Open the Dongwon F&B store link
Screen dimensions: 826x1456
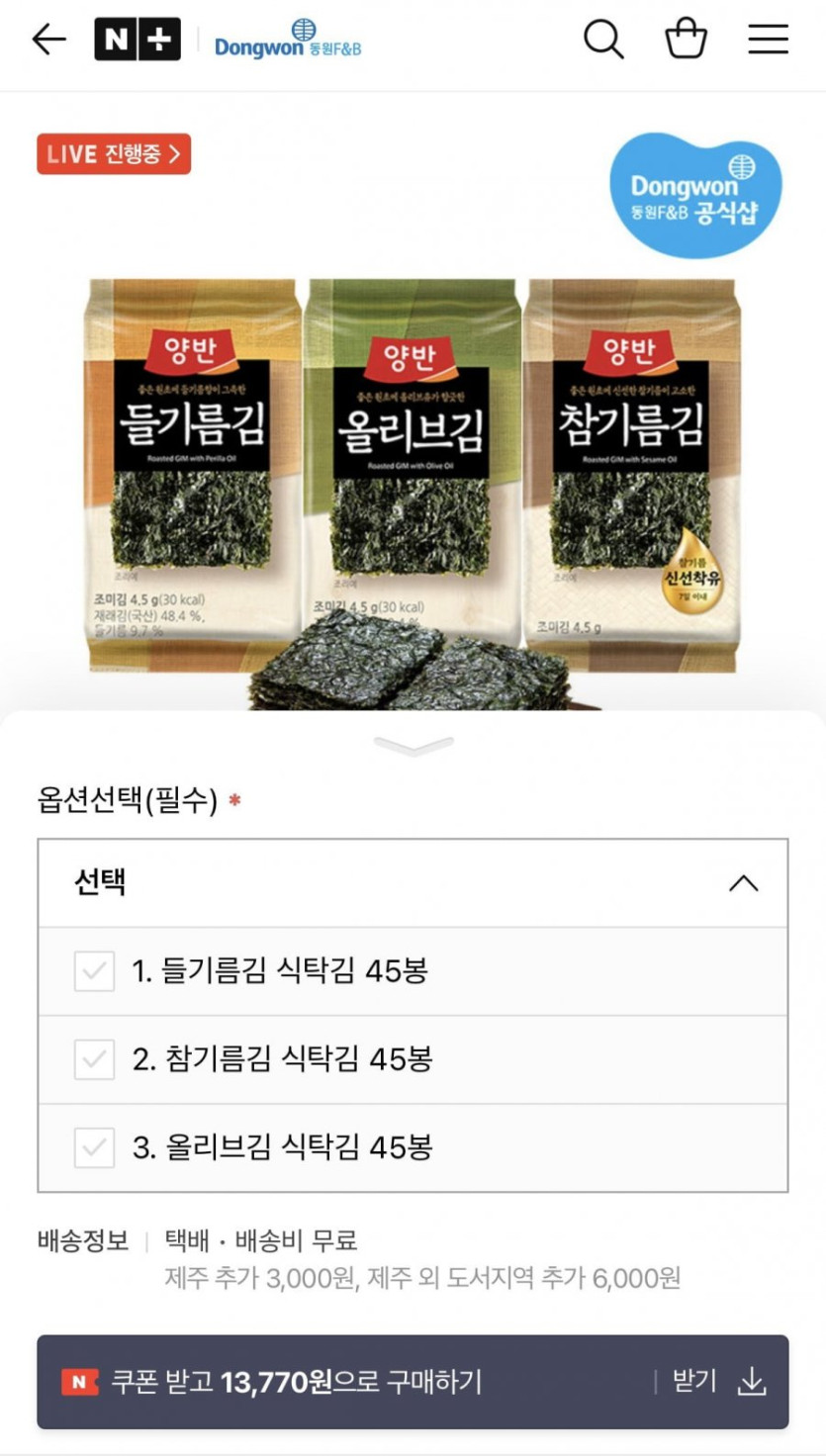(288, 40)
